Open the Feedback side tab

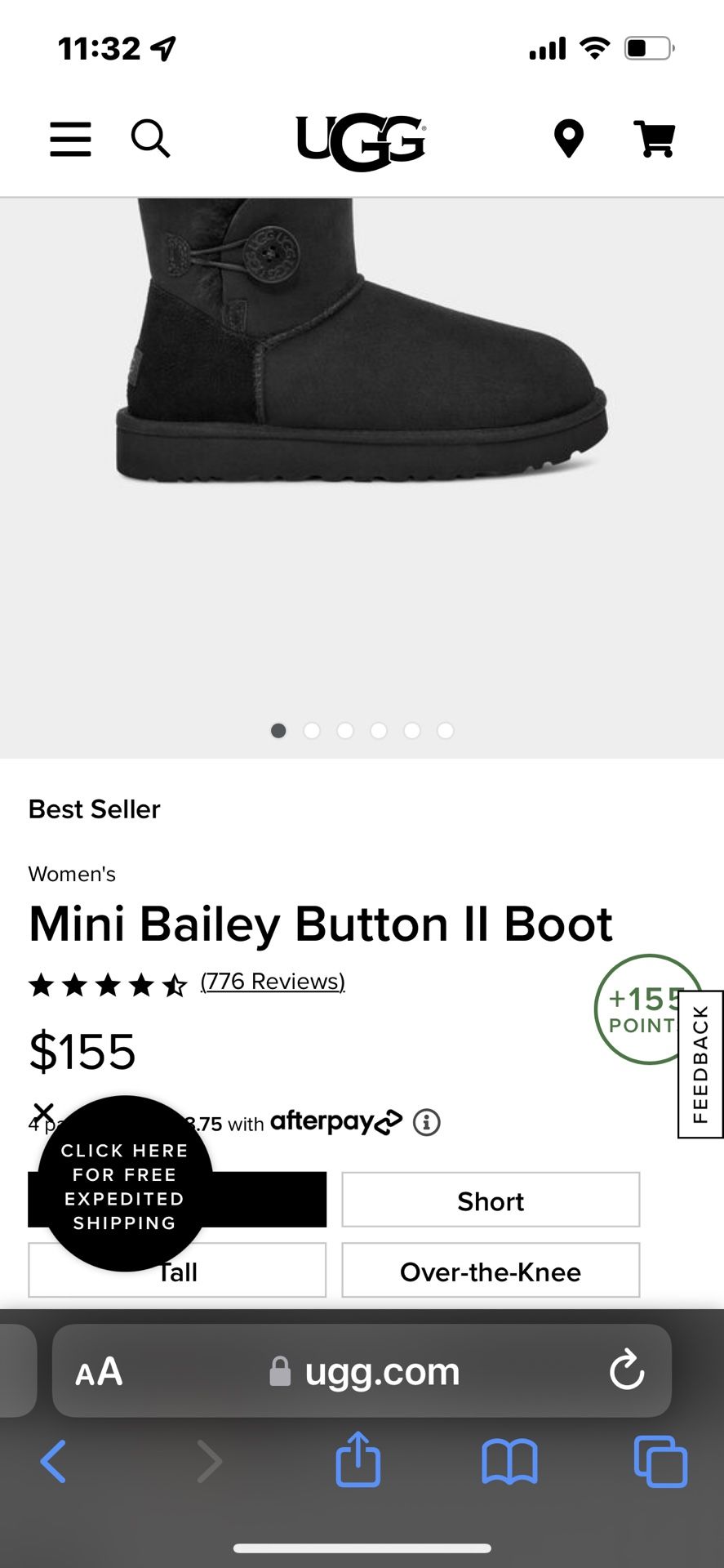700,1064
